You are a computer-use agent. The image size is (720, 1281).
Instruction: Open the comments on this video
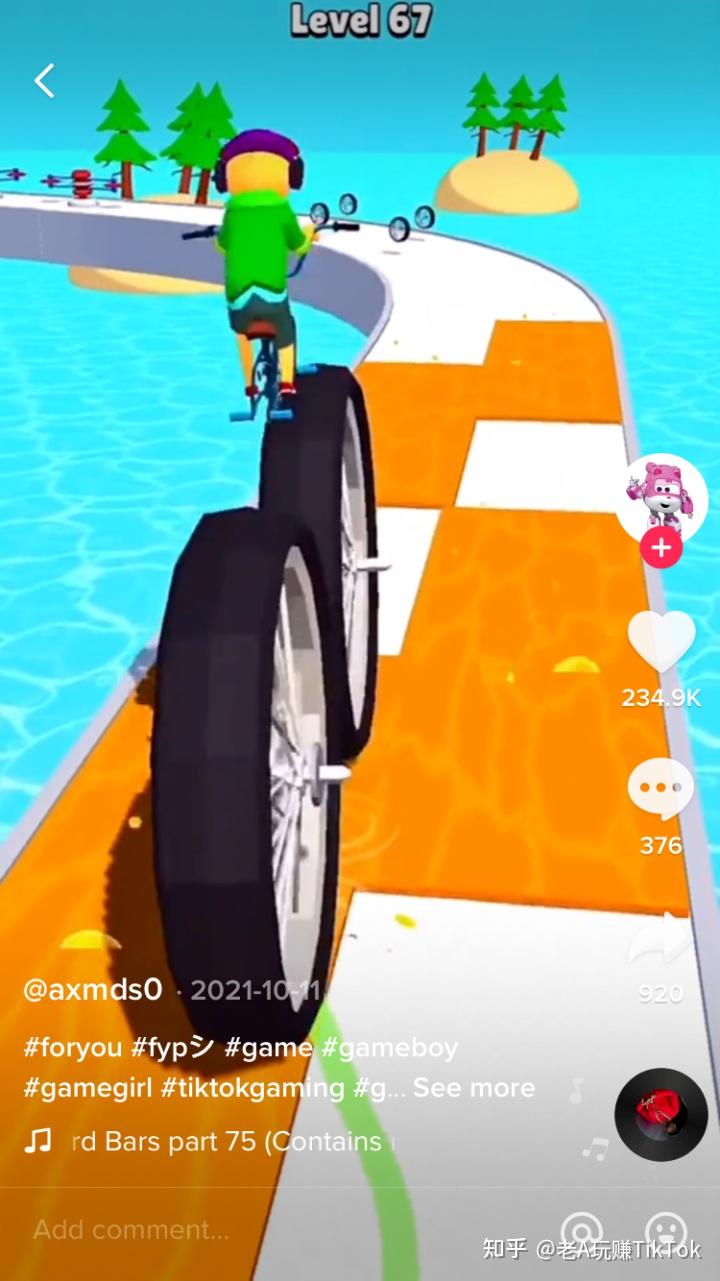point(661,789)
